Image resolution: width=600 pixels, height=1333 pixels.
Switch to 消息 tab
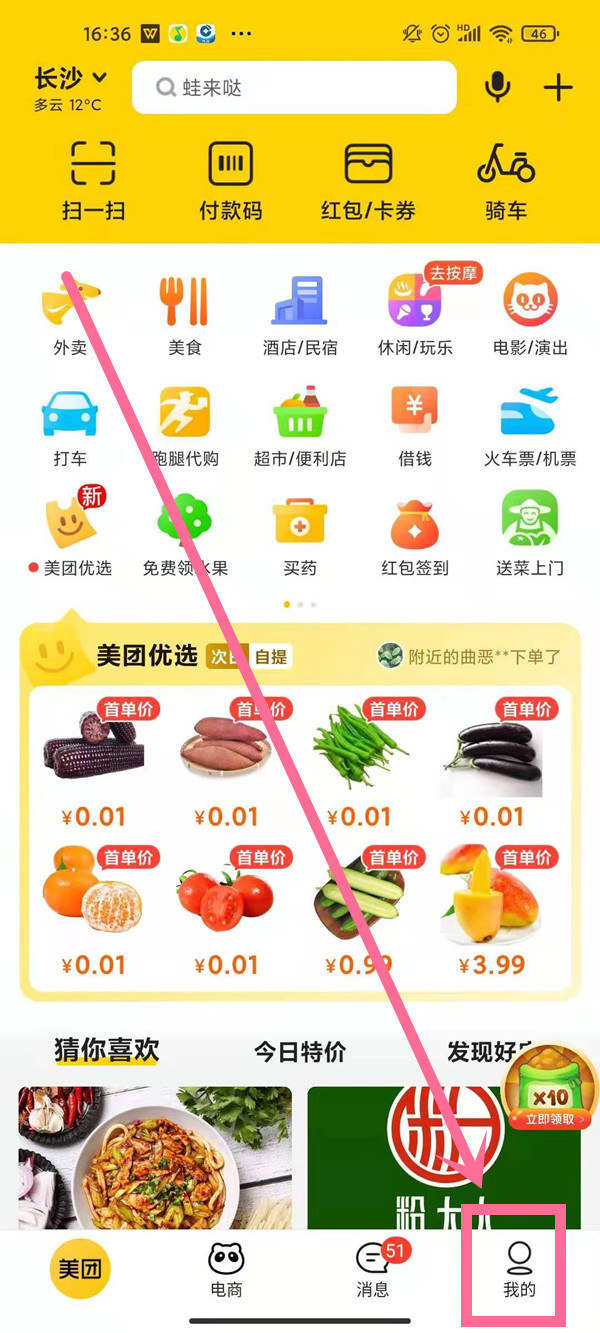(x=373, y=1270)
